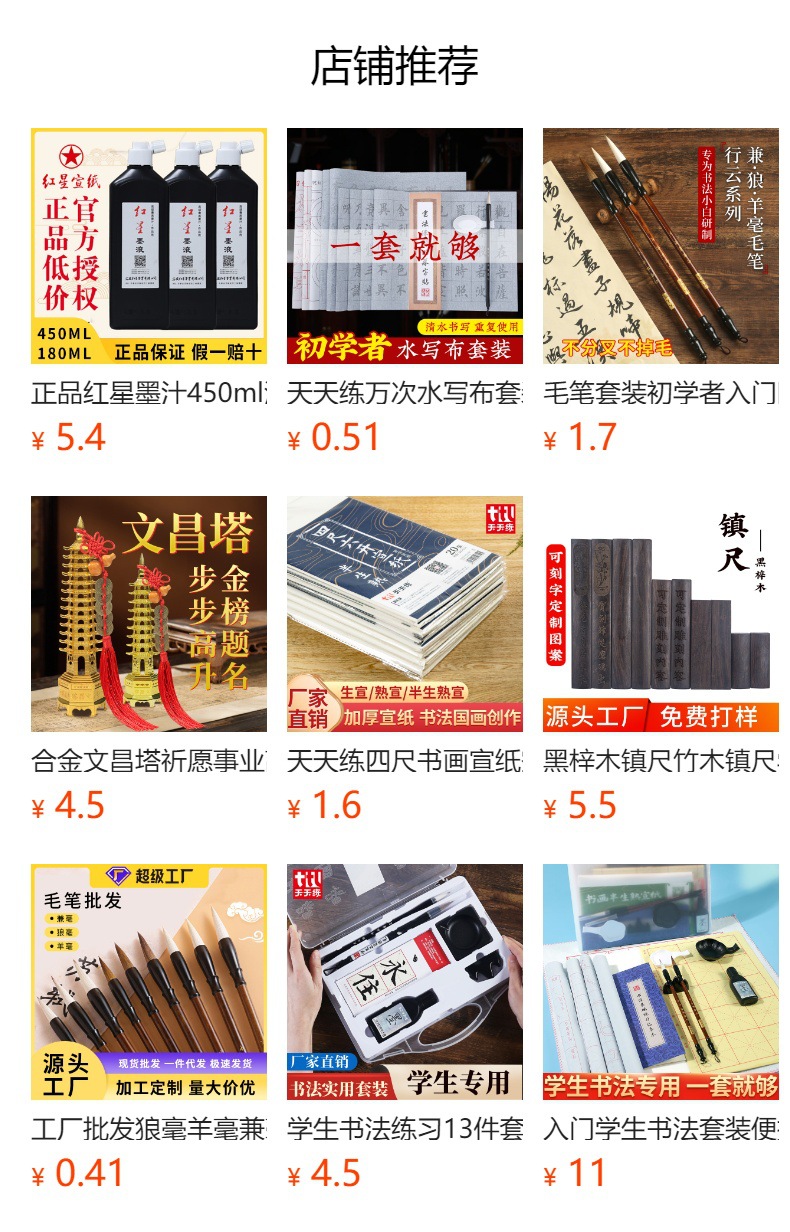Open the 合金文昌塔祈愿 product card
790x1232 pixels.
click(x=148, y=614)
